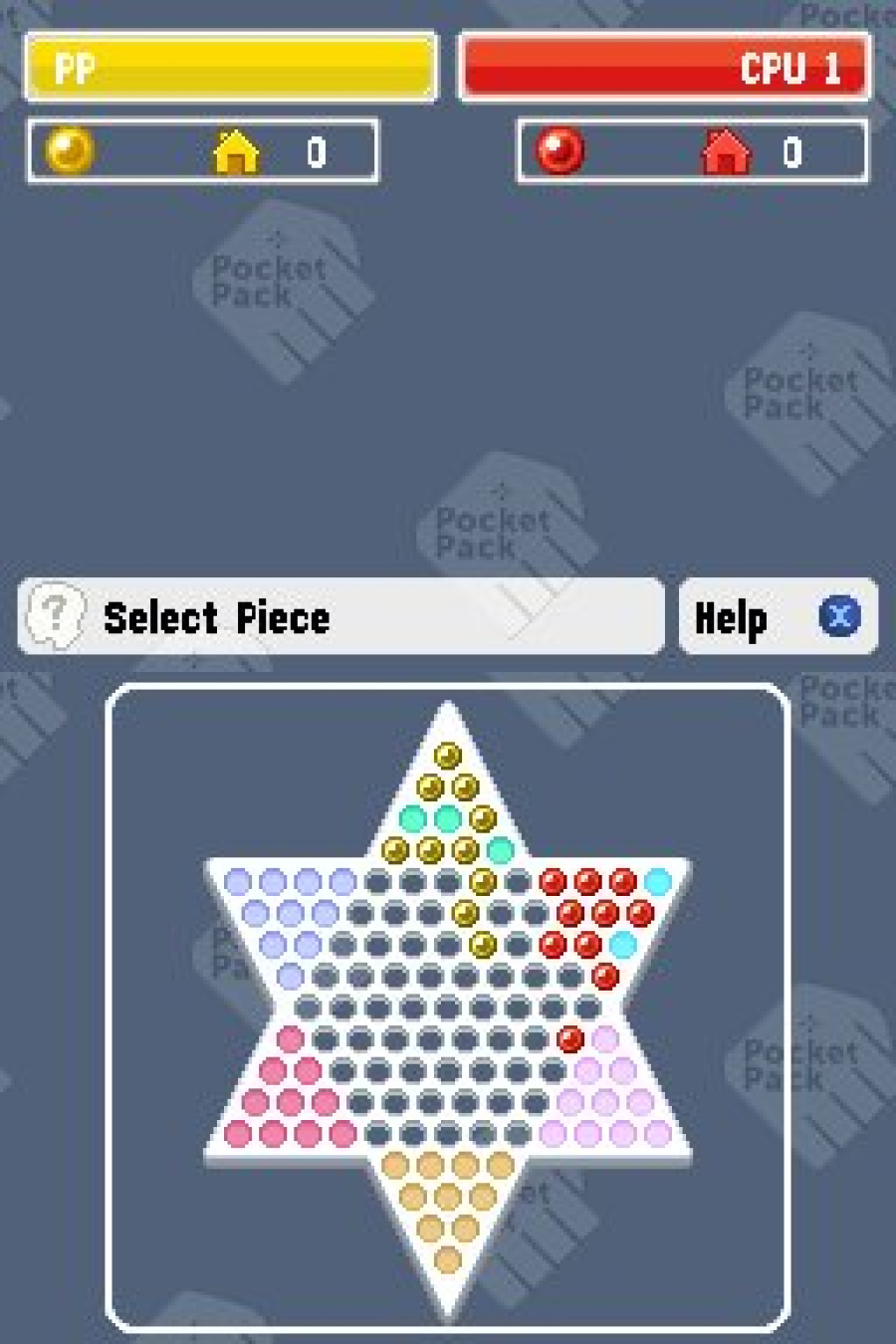Click the yellow home icon next to PP's score
896x1344 pixels.
[x=236, y=151]
